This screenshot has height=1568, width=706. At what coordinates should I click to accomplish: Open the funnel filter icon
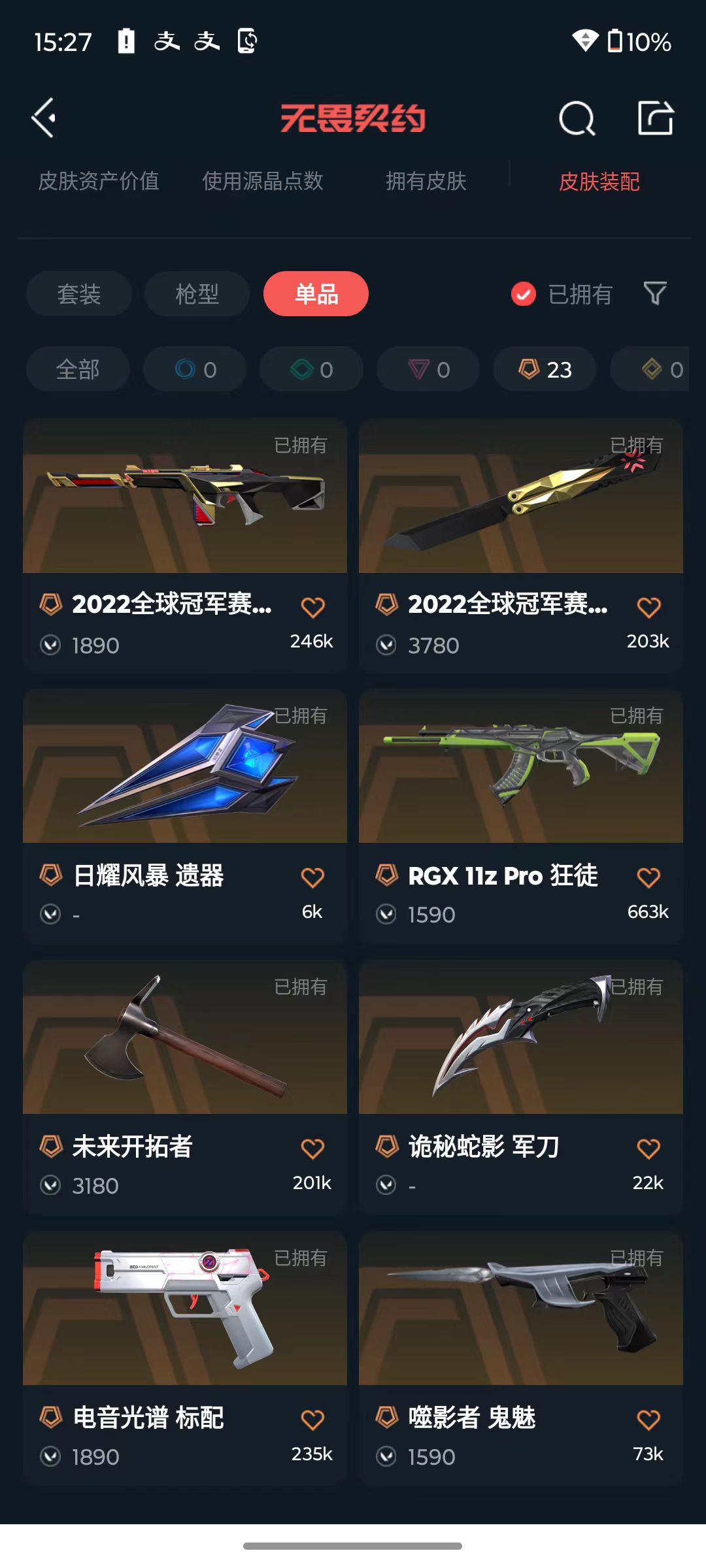[654, 293]
